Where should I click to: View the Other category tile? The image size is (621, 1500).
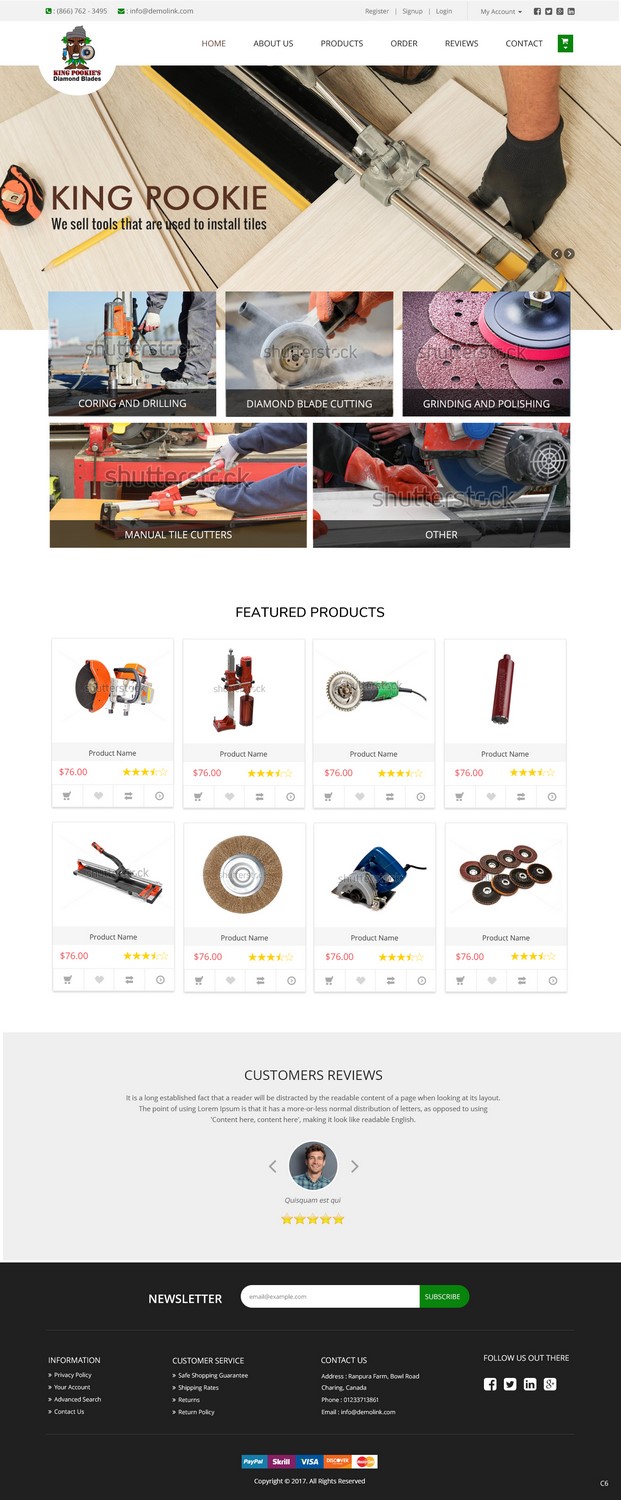441,485
